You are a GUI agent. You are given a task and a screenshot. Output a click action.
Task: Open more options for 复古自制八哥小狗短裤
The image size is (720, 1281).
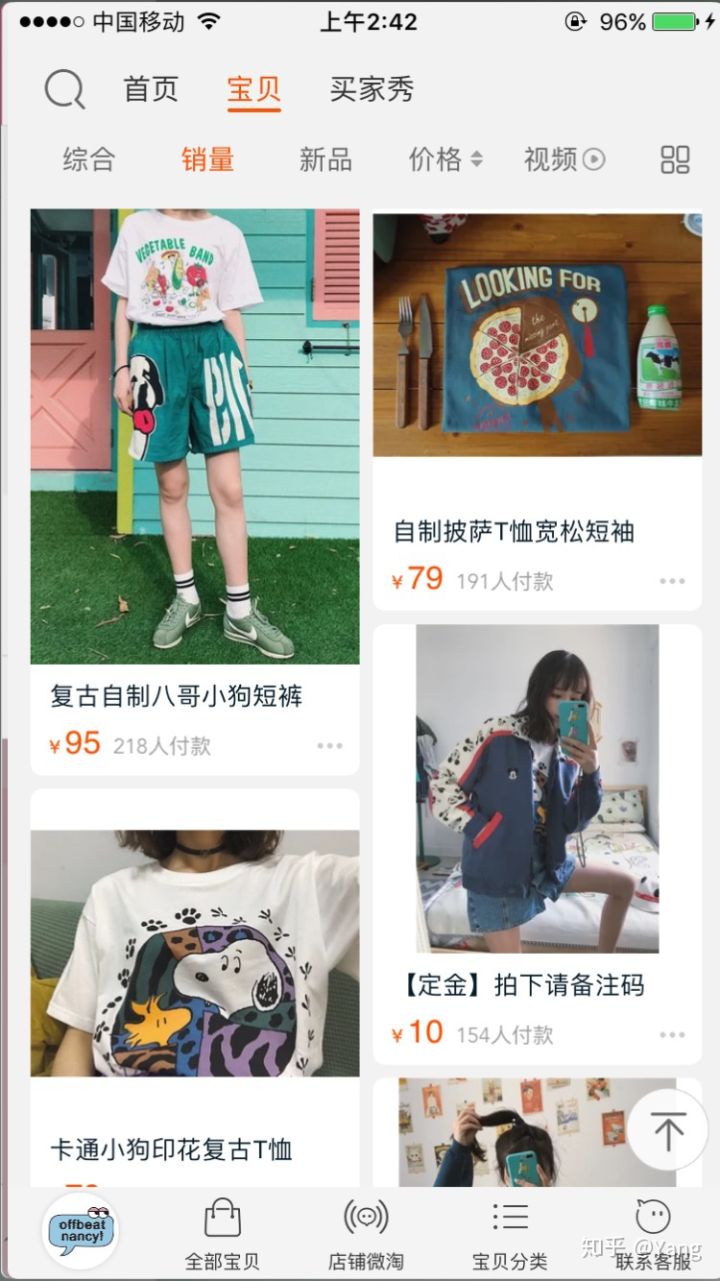[x=329, y=746]
